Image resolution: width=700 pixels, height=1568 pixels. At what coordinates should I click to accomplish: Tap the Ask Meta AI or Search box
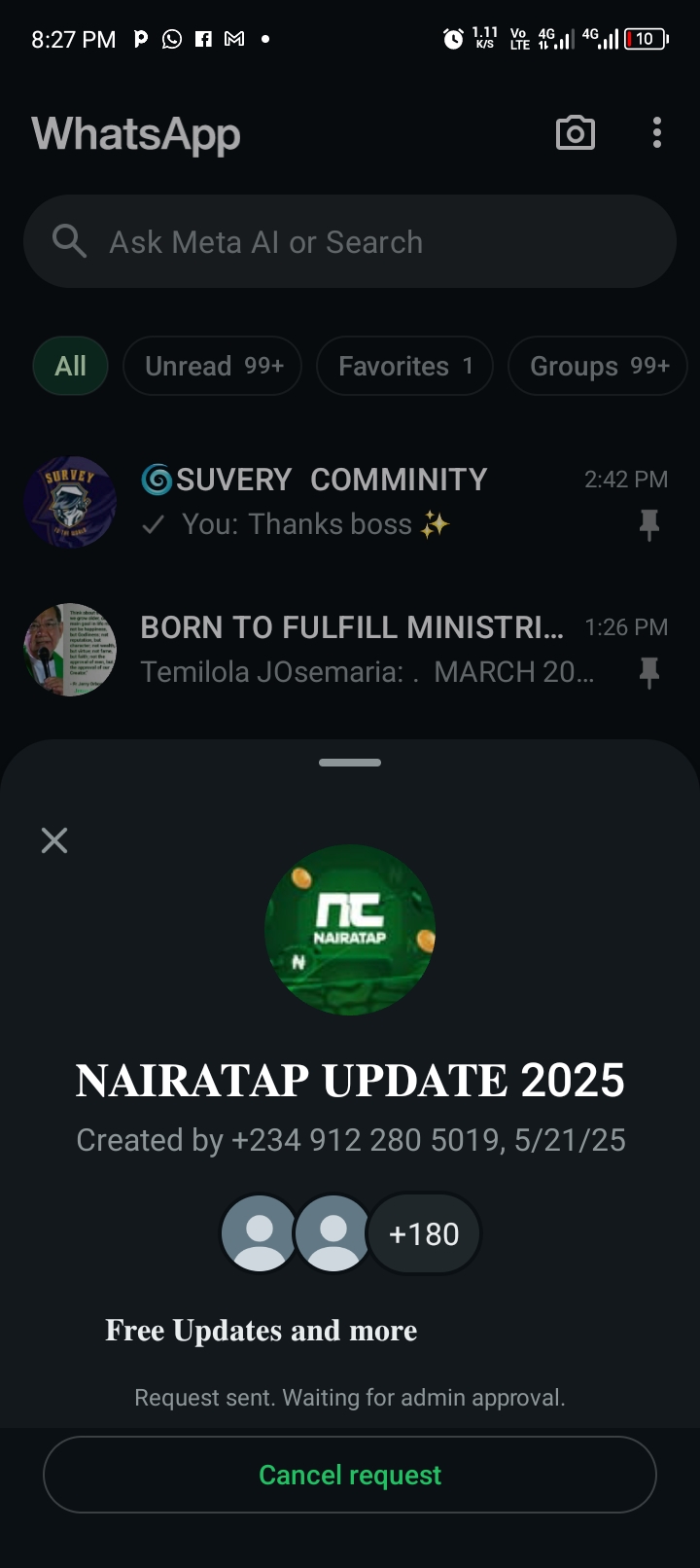[x=350, y=241]
